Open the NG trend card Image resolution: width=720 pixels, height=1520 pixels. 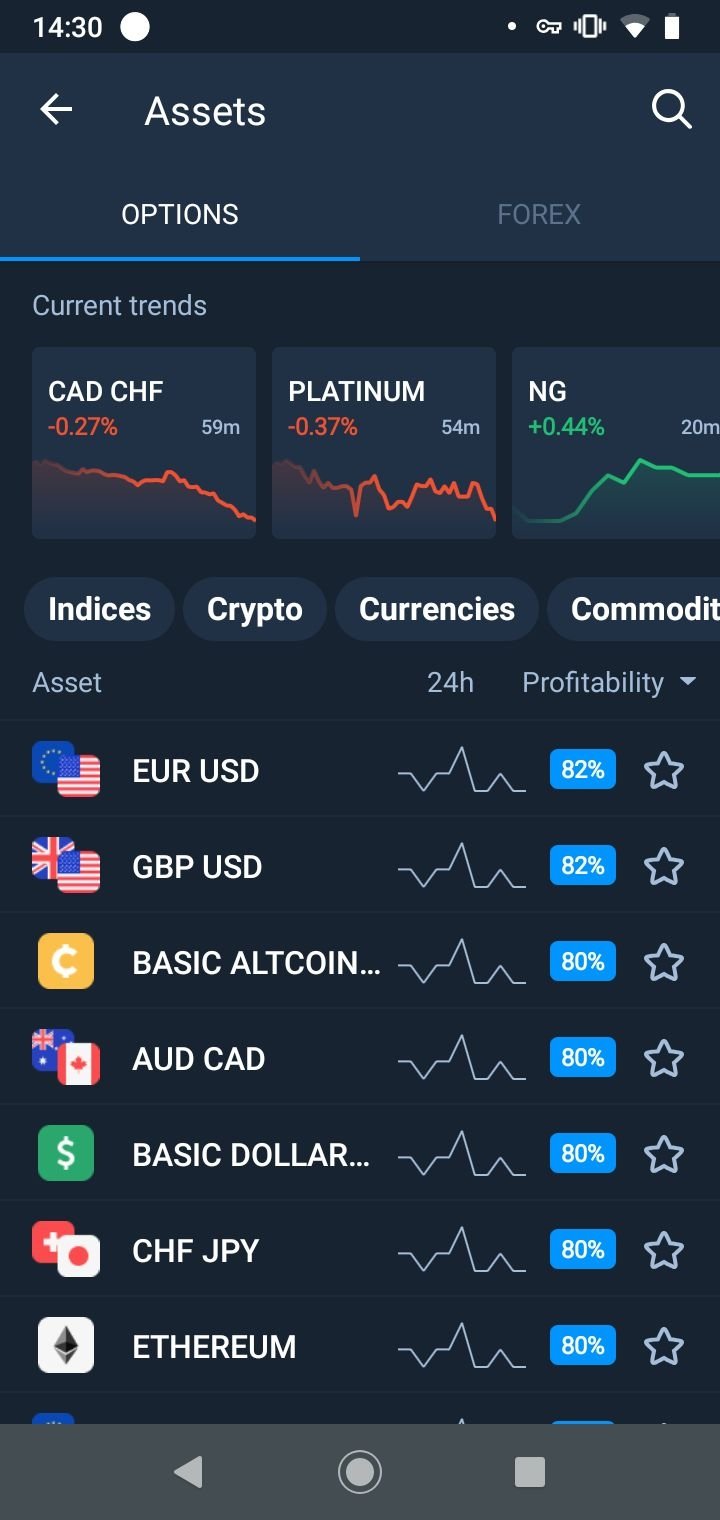(616, 443)
